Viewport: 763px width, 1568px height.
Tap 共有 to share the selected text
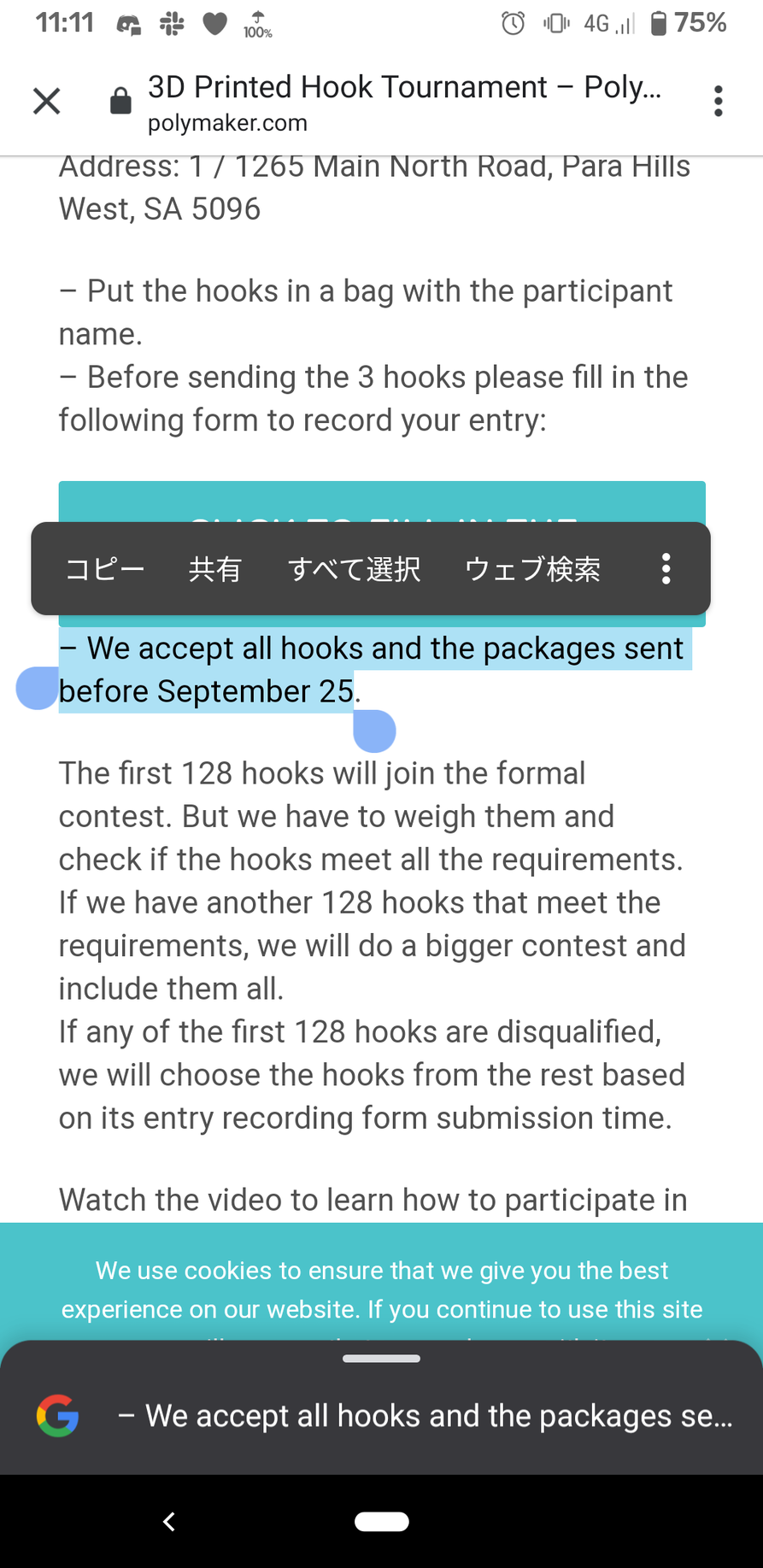[214, 569]
